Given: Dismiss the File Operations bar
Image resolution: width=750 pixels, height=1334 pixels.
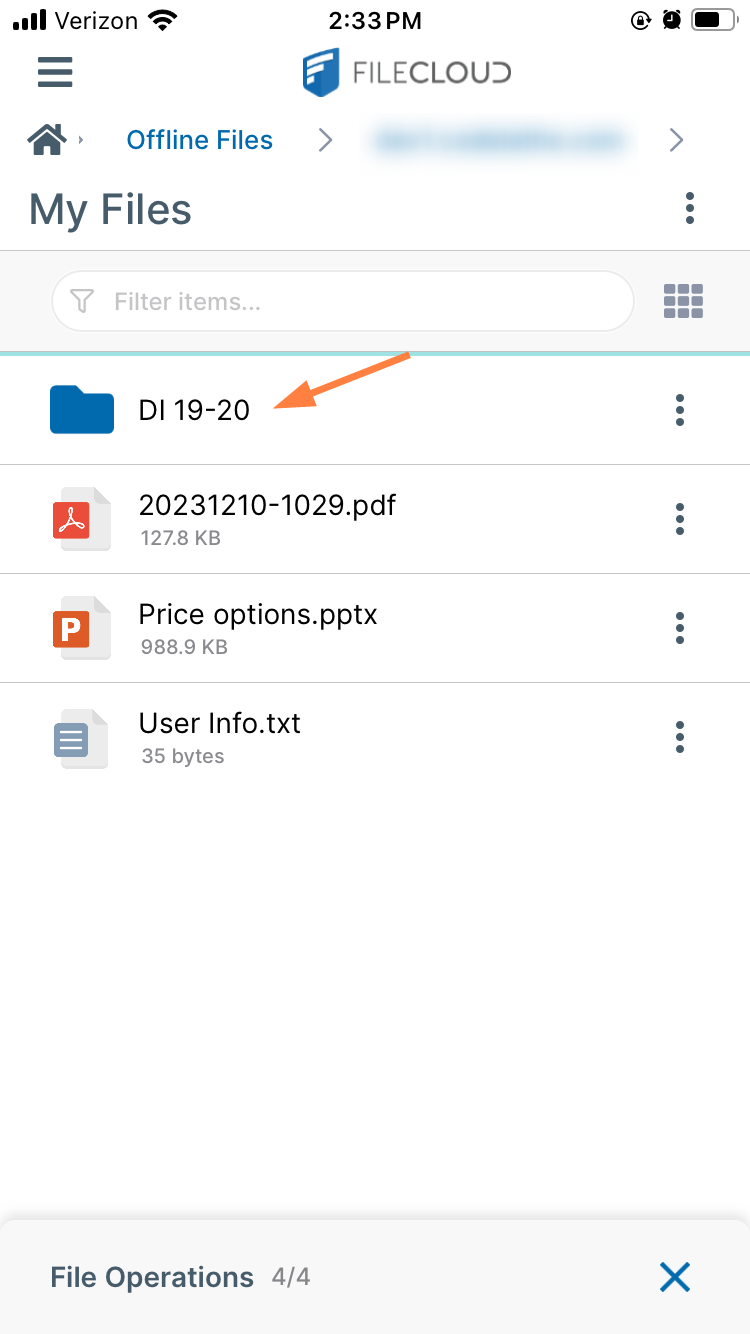Looking at the screenshot, I should [675, 1277].
